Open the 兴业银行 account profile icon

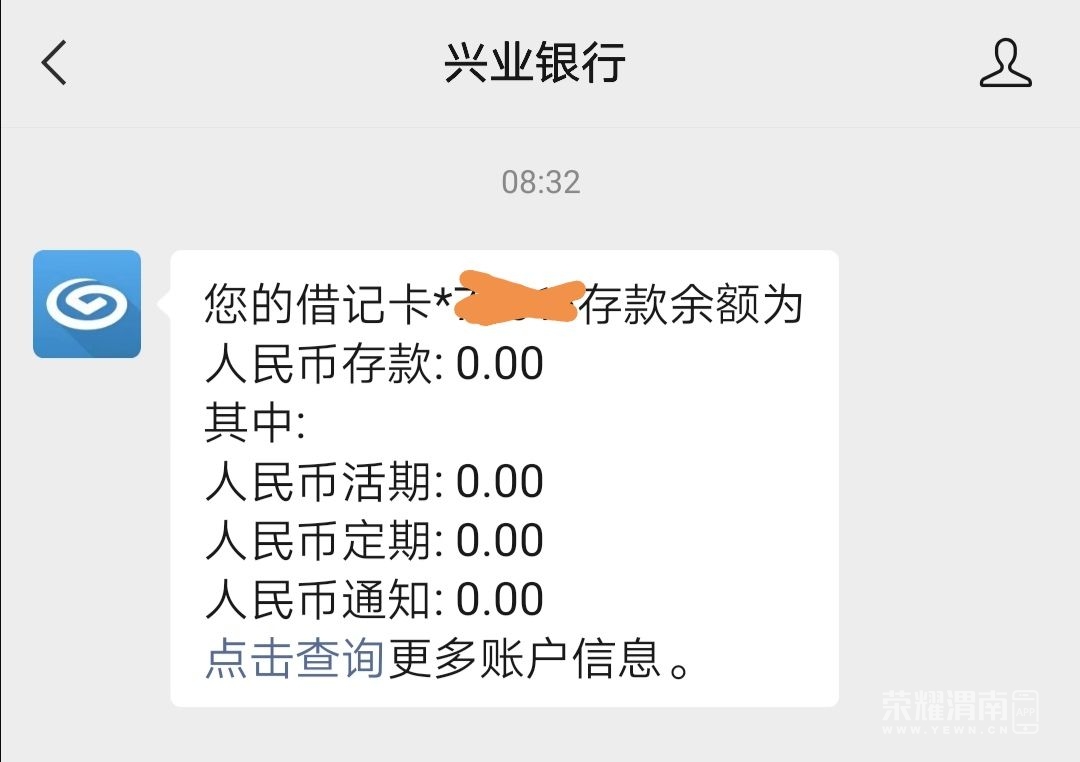coord(1004,63)
